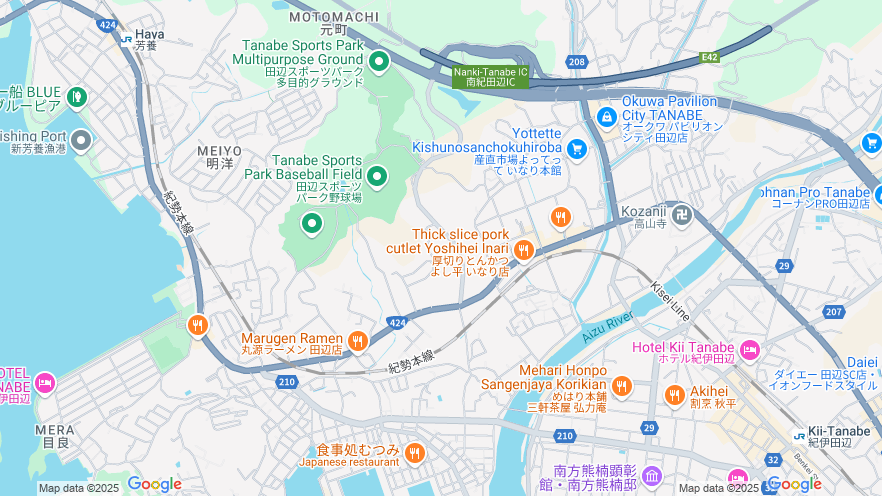Open the Yoshihei Inari pork cutlet restaurant pin
Screen dimensions: 882x496
point(524,250)
